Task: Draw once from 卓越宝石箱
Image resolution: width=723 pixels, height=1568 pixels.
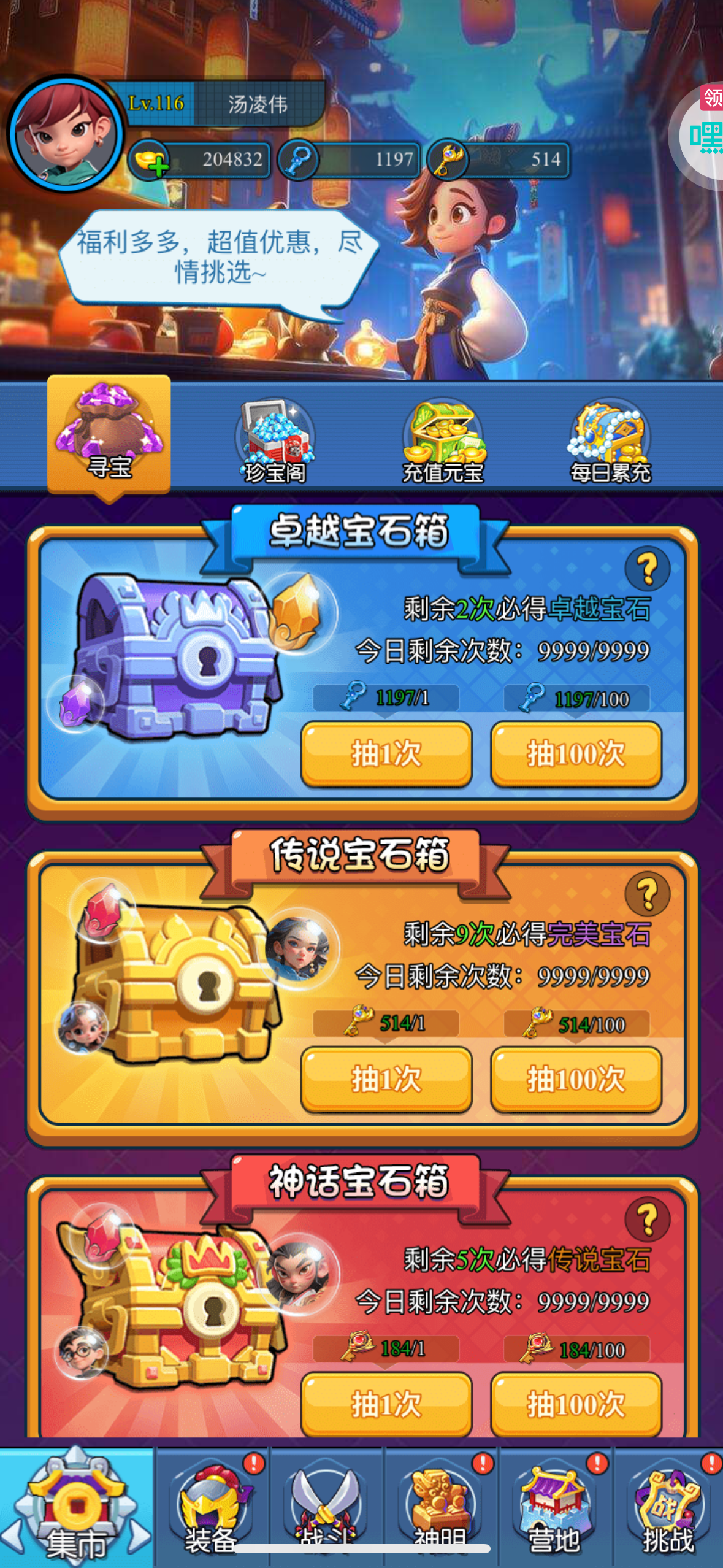Action: pyautogui.click(x=386, y=753)
